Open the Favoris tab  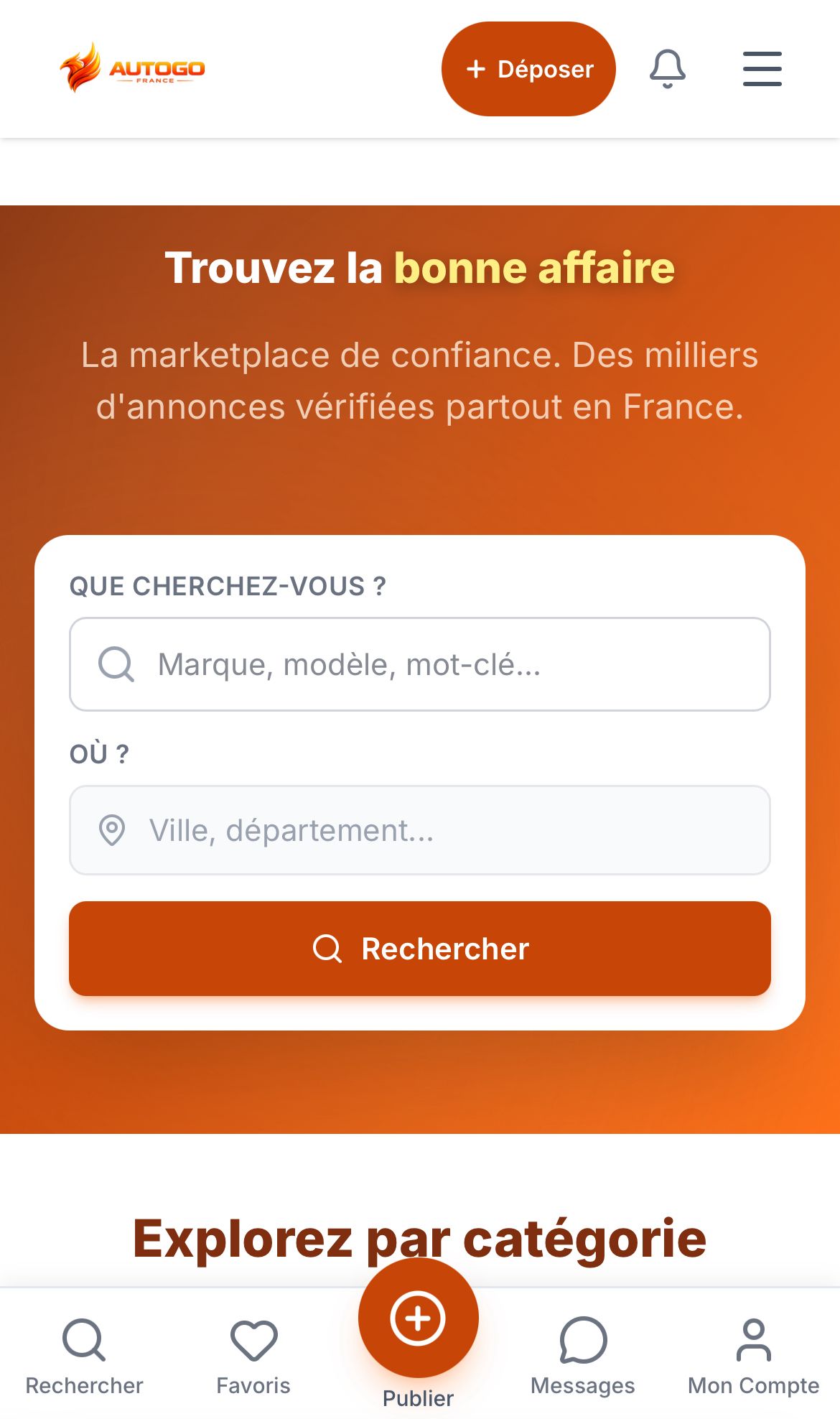click(x=253, y=1354)
